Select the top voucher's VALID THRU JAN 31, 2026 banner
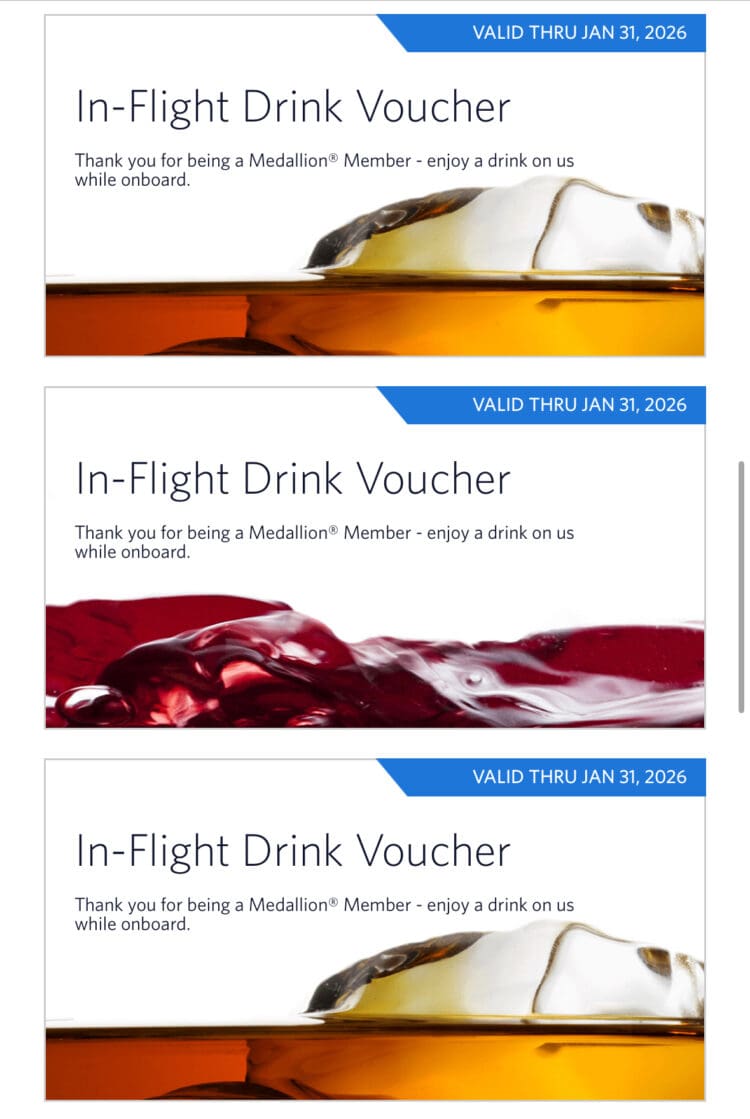750x1119 pixels. tap(580, 31)
